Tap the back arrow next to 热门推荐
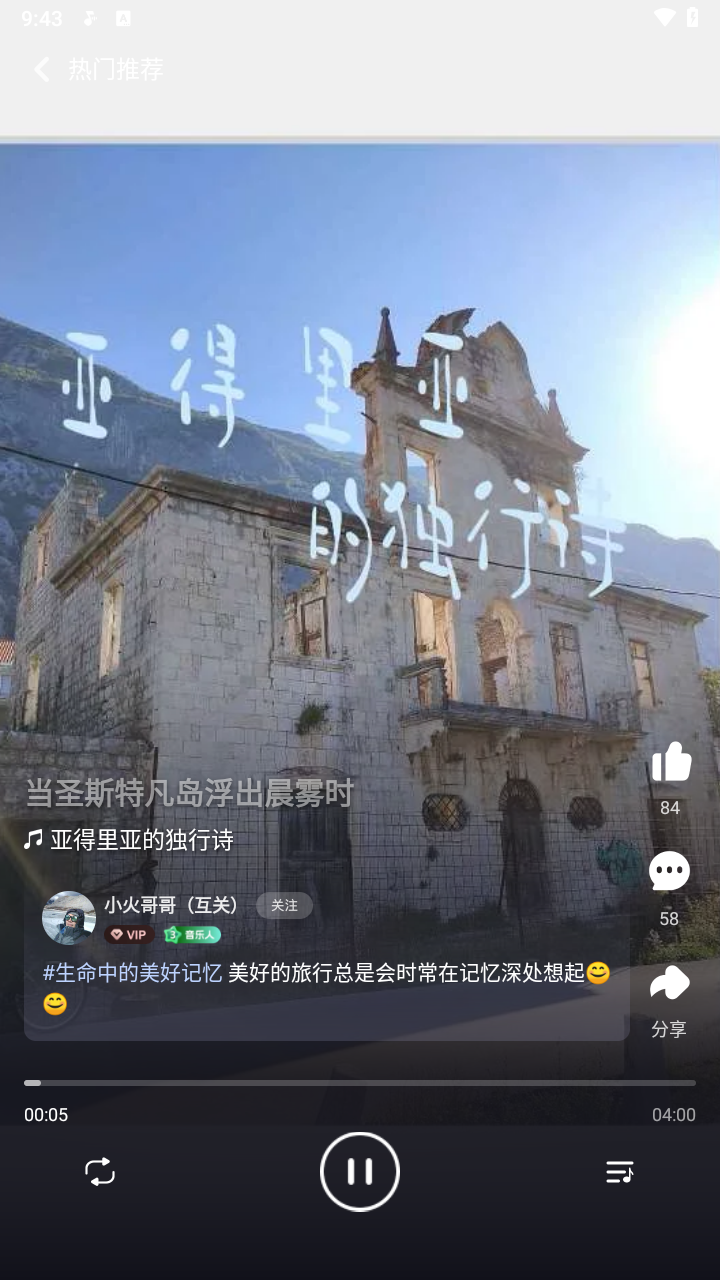Image resolution: width=720 pixels, height=1280 pixels. (x=39, y=68)
